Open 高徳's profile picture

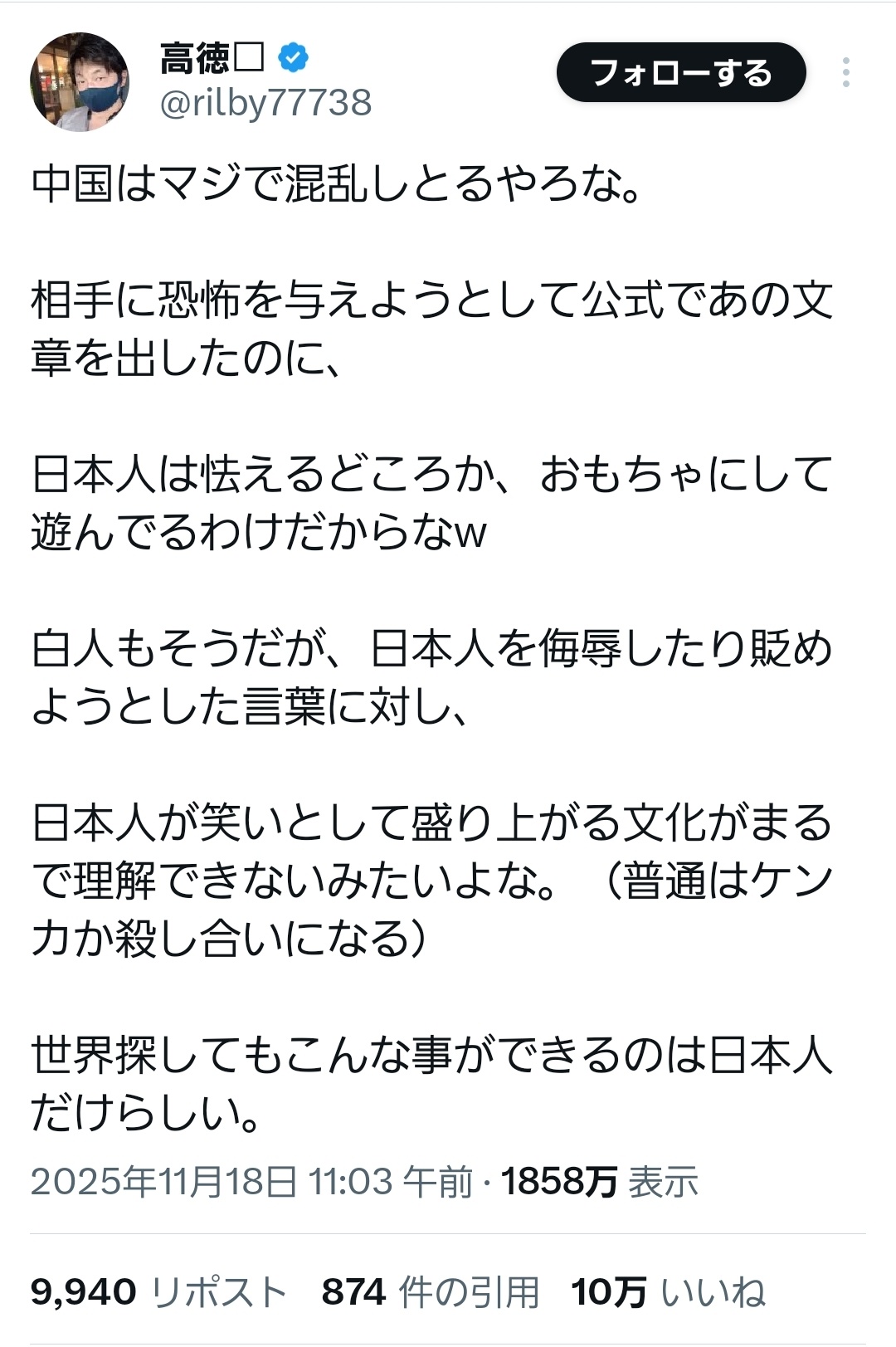[80, 81]
